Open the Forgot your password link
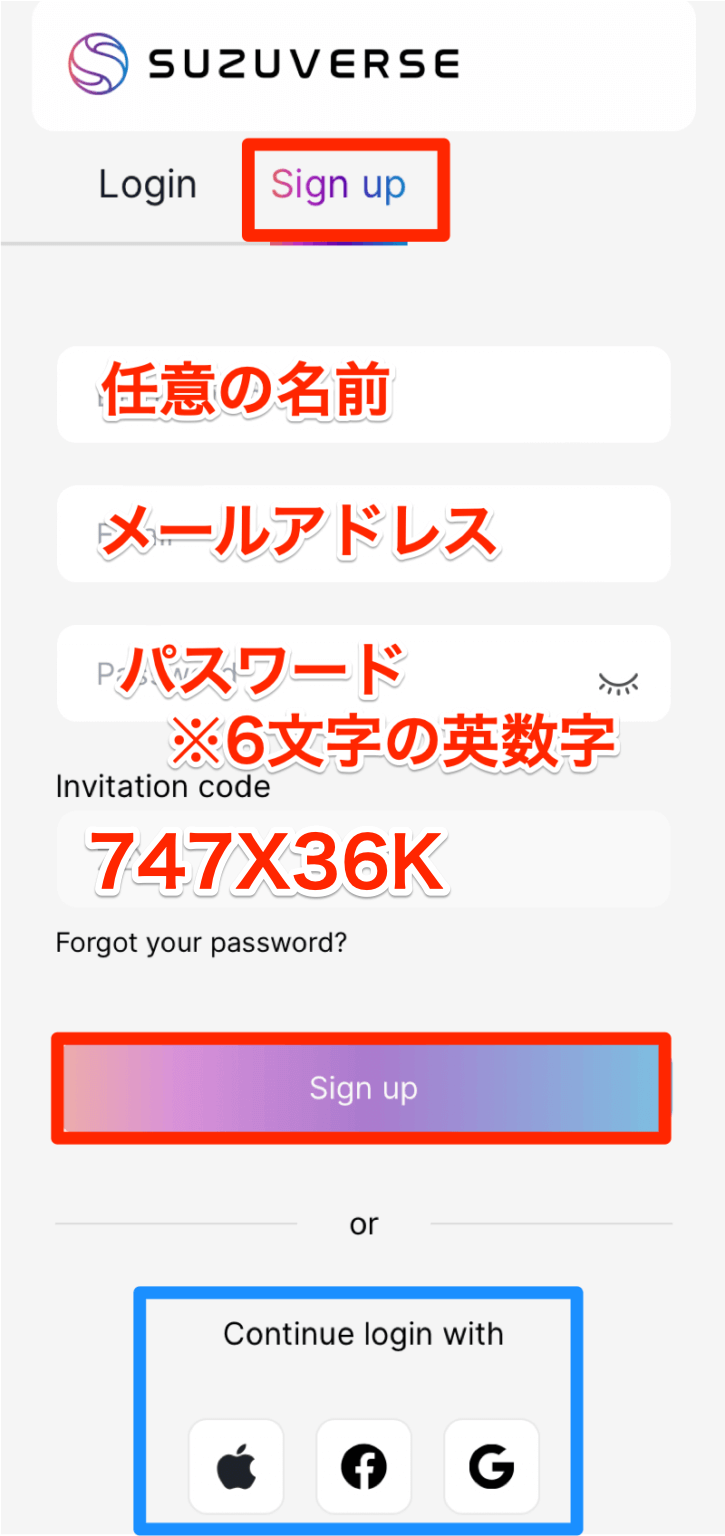 coord(201,941)
